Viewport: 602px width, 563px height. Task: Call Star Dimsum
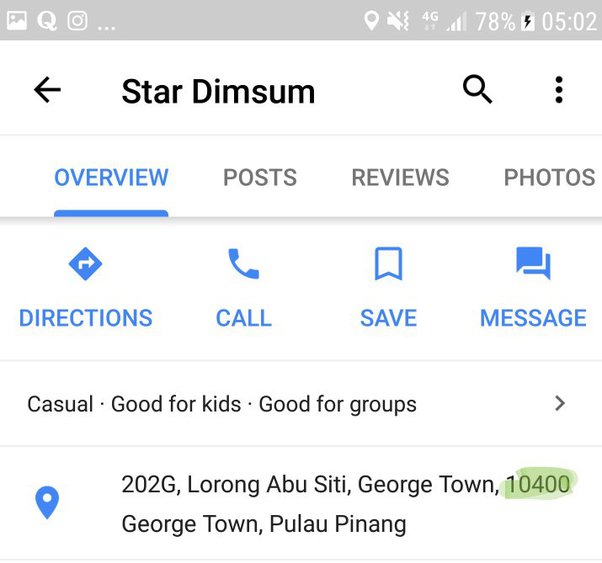[x=243, y=290]
